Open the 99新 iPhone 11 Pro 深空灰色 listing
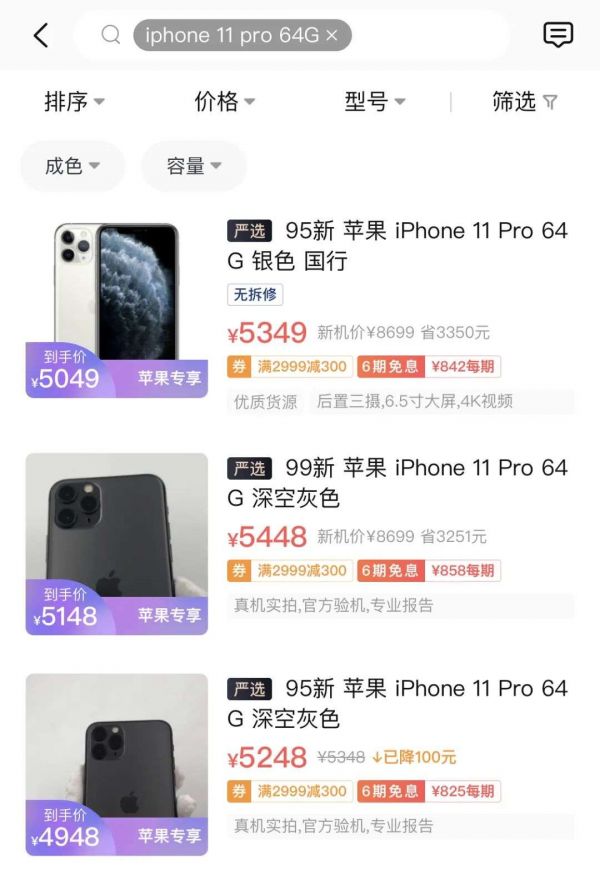This screenshot has height=874, width=600. click(x=397, y=482)
